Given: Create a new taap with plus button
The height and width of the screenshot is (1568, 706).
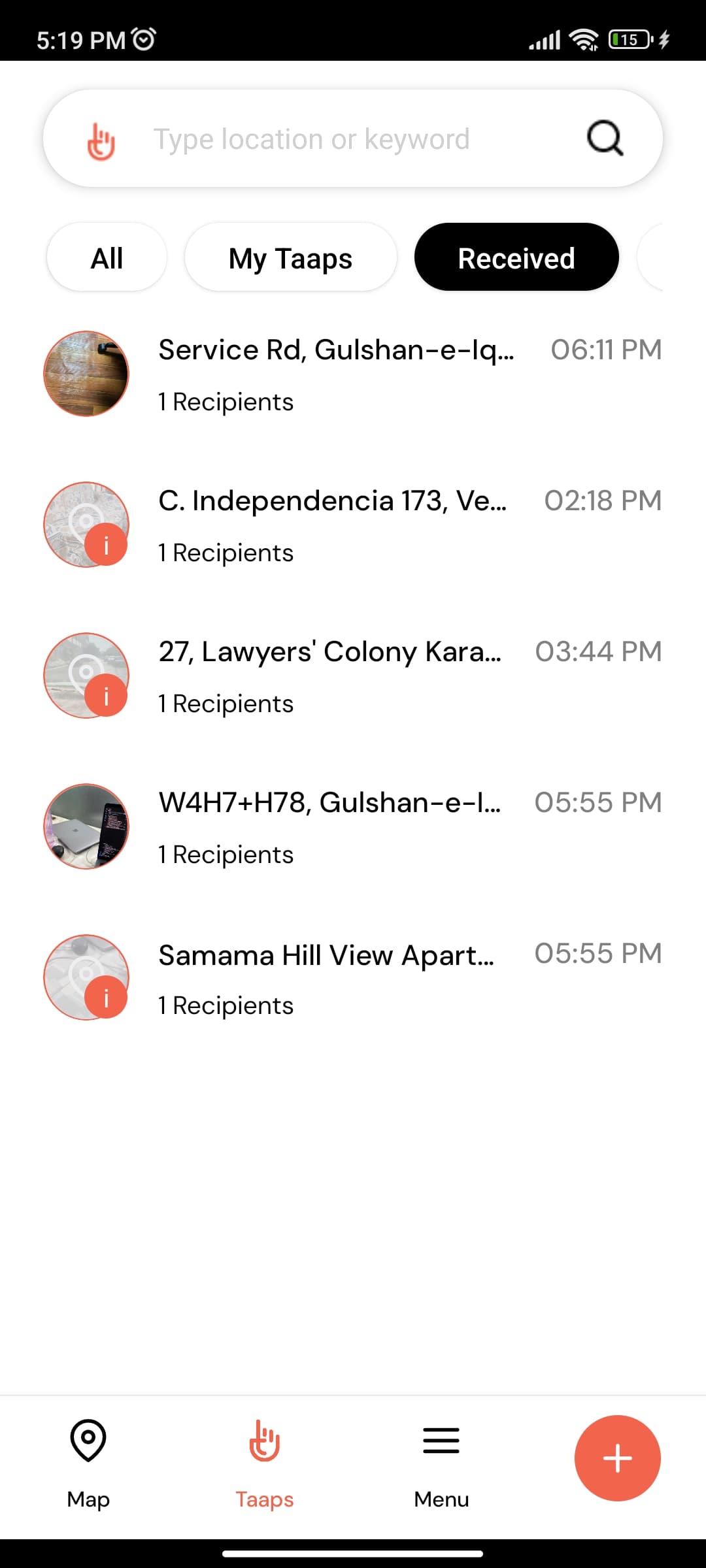Looking at the screenshot, I should [x=617, y=1458].
